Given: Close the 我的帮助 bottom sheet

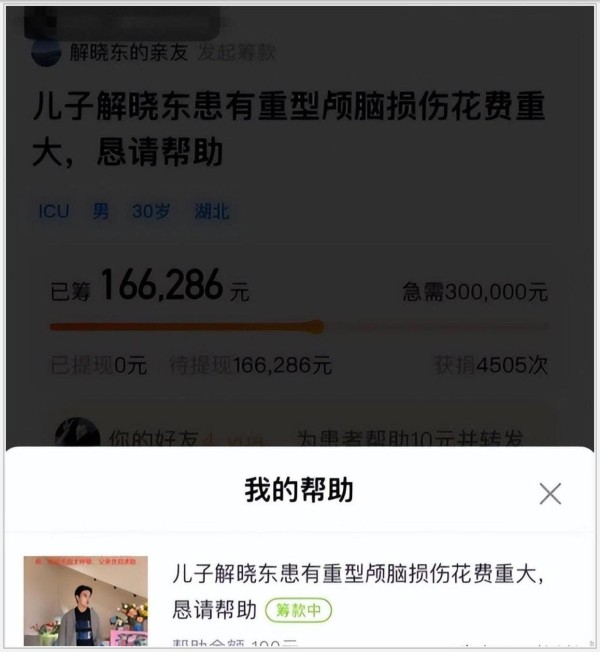Looking at the screenshot, I should pos(550,493).
